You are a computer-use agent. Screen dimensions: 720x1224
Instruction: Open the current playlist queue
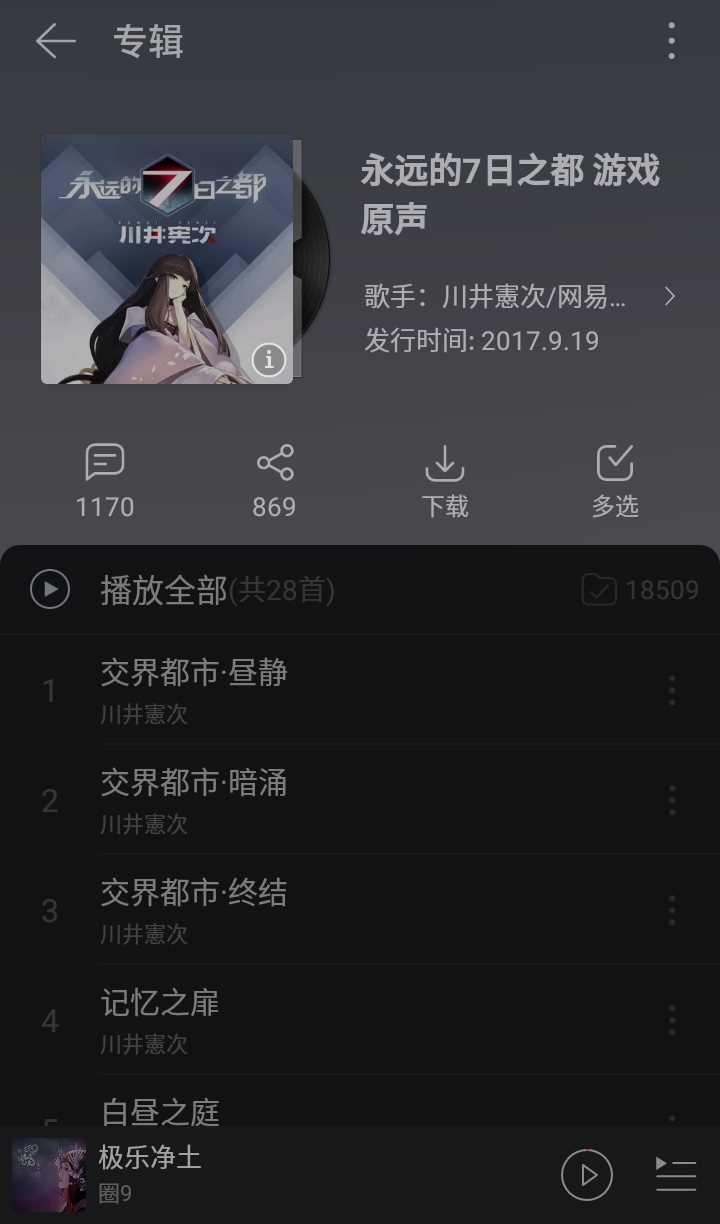coord(676,1175)
